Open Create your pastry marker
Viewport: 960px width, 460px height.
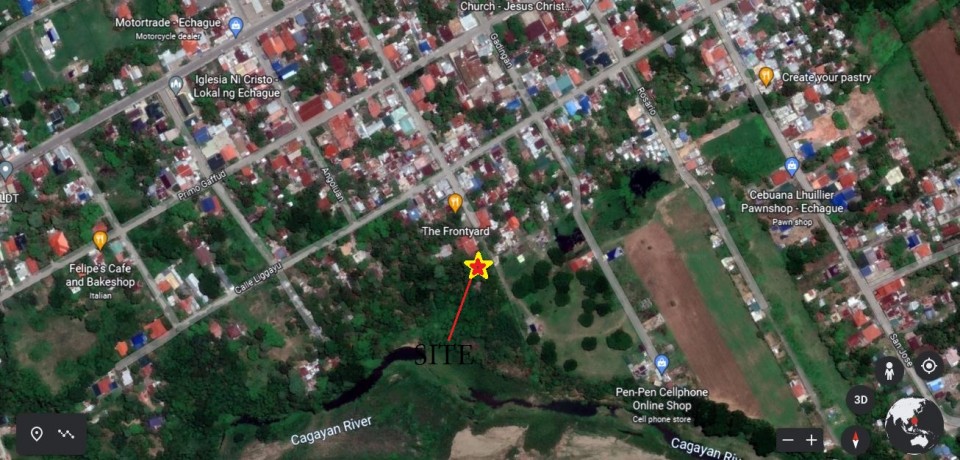coord(765,76)
